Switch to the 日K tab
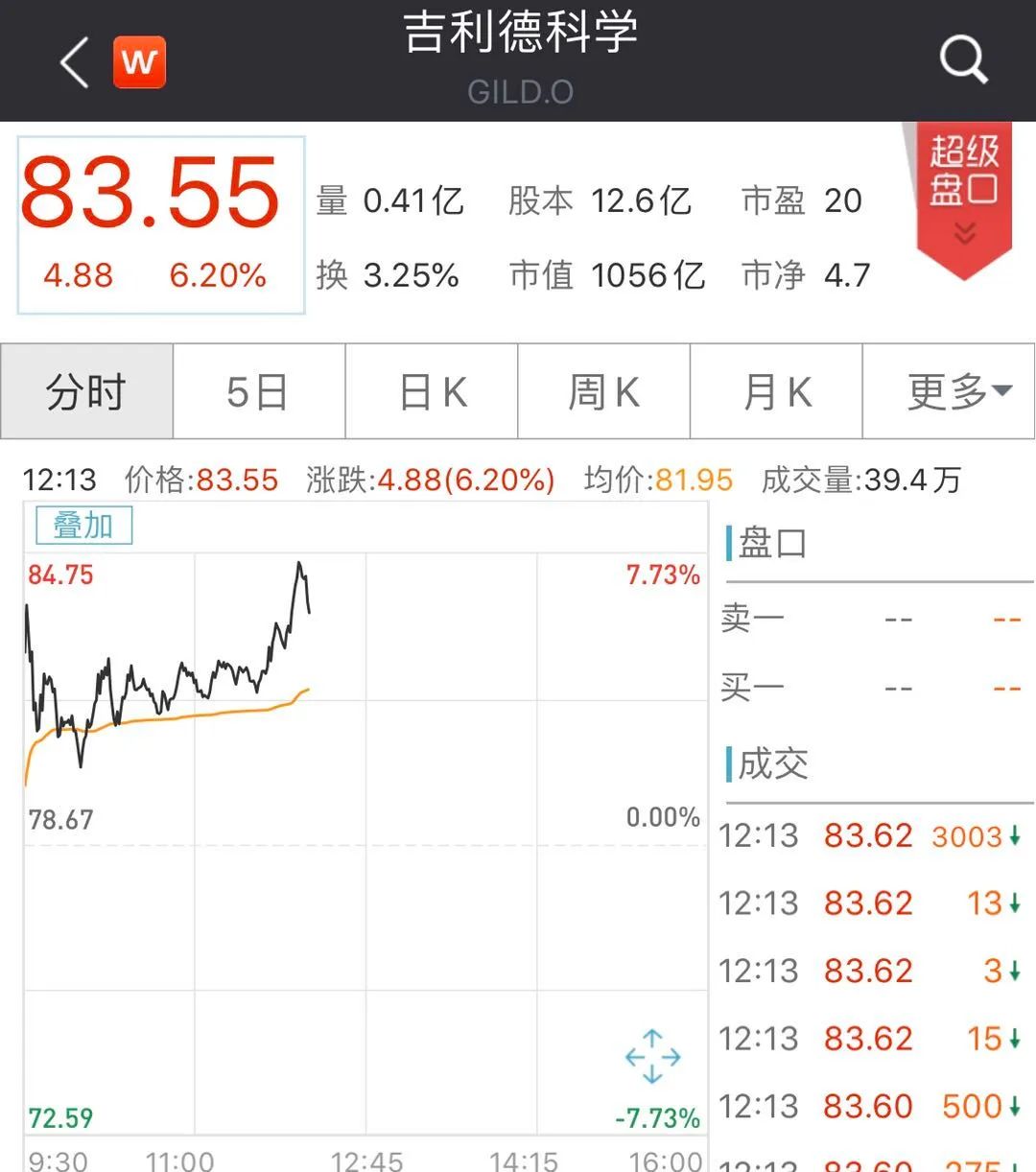The width and height of the screenshot is (1036, 1172). [x=432, y=391]
